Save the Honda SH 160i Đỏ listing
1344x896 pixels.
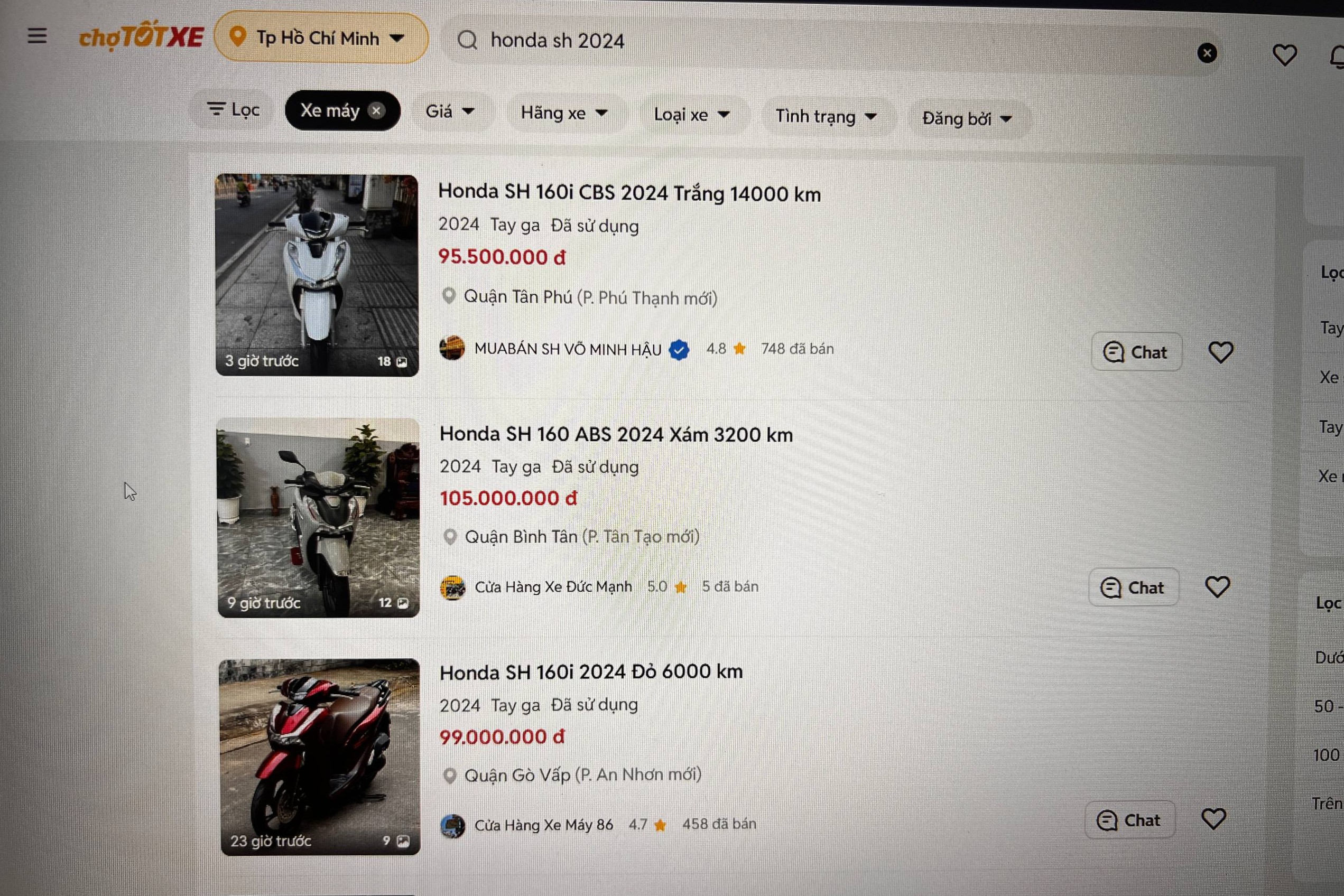coord(1213,819)
